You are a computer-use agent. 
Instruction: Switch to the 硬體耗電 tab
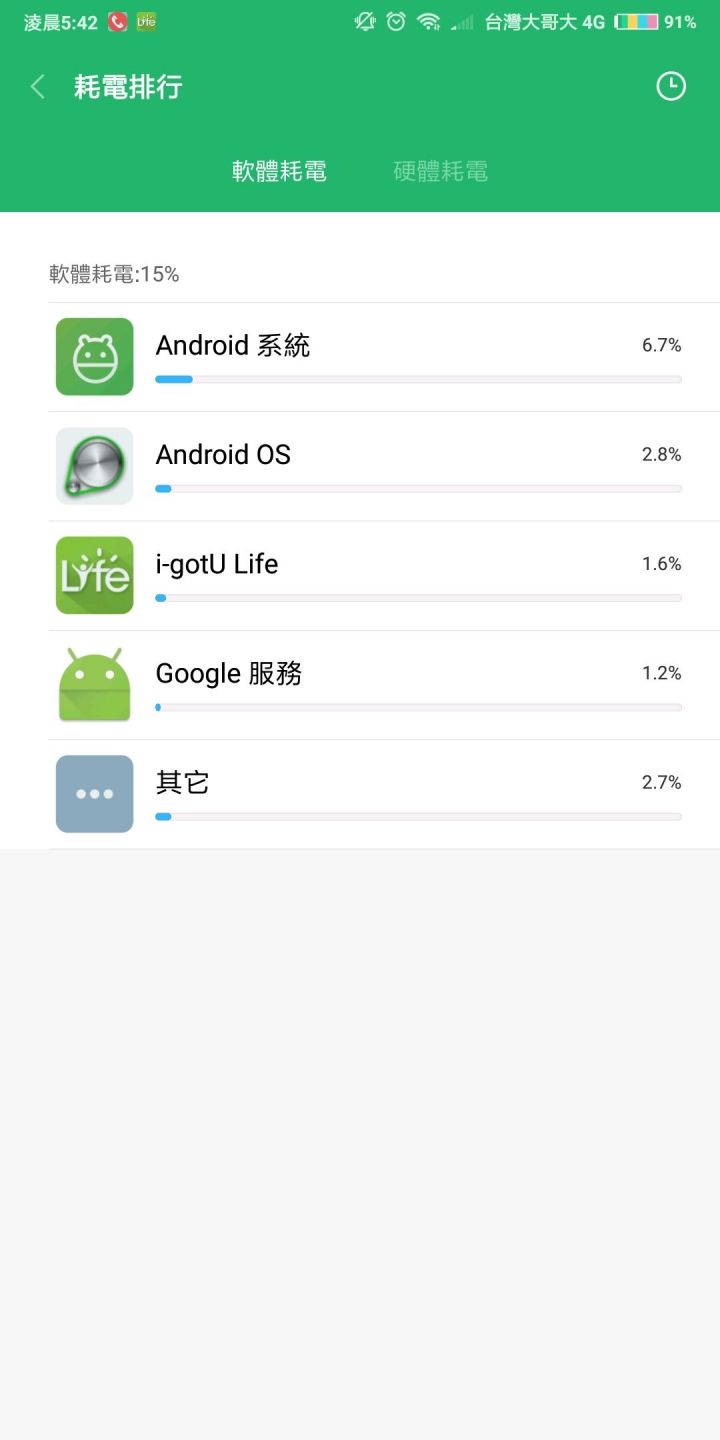[x=440, y=171]
